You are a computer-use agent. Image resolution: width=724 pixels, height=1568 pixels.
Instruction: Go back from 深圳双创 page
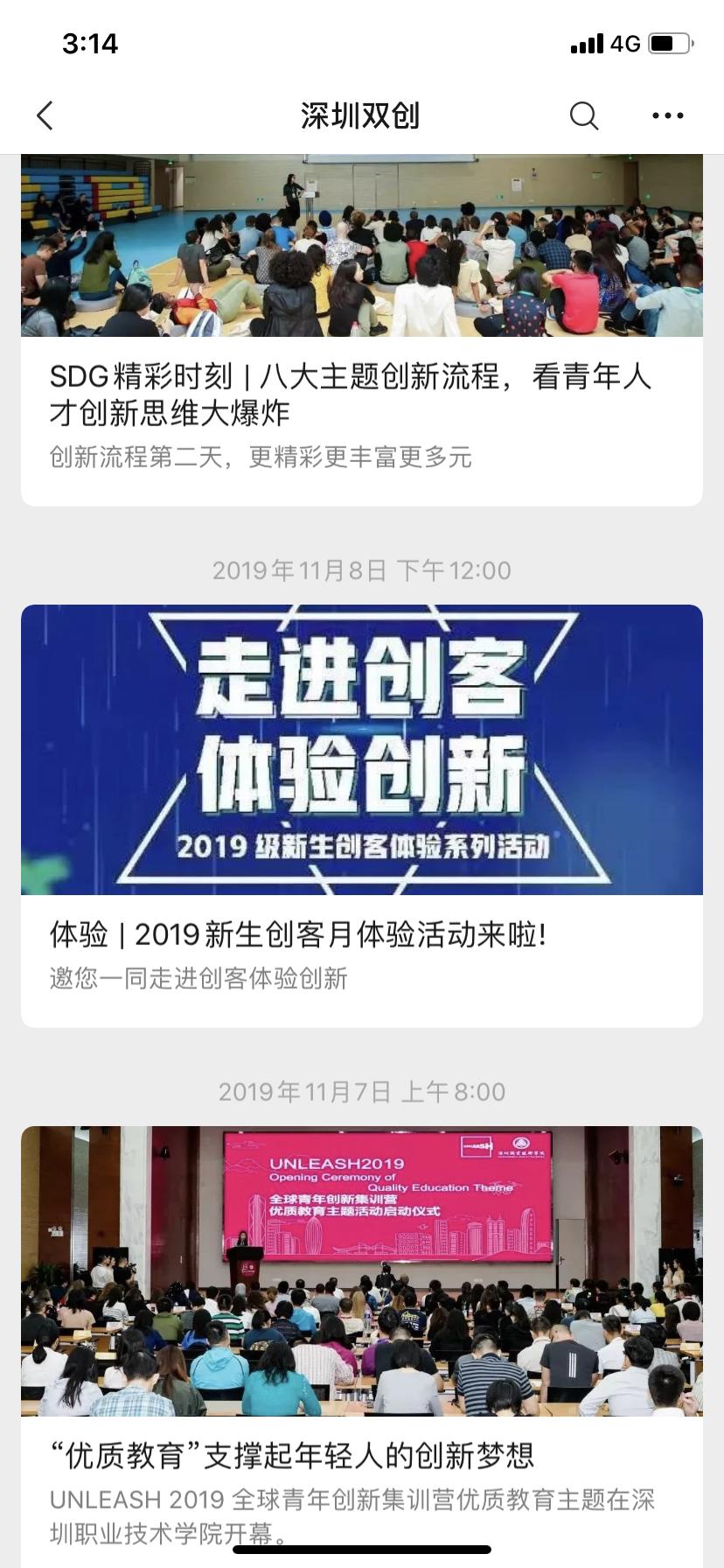[45, 115]
